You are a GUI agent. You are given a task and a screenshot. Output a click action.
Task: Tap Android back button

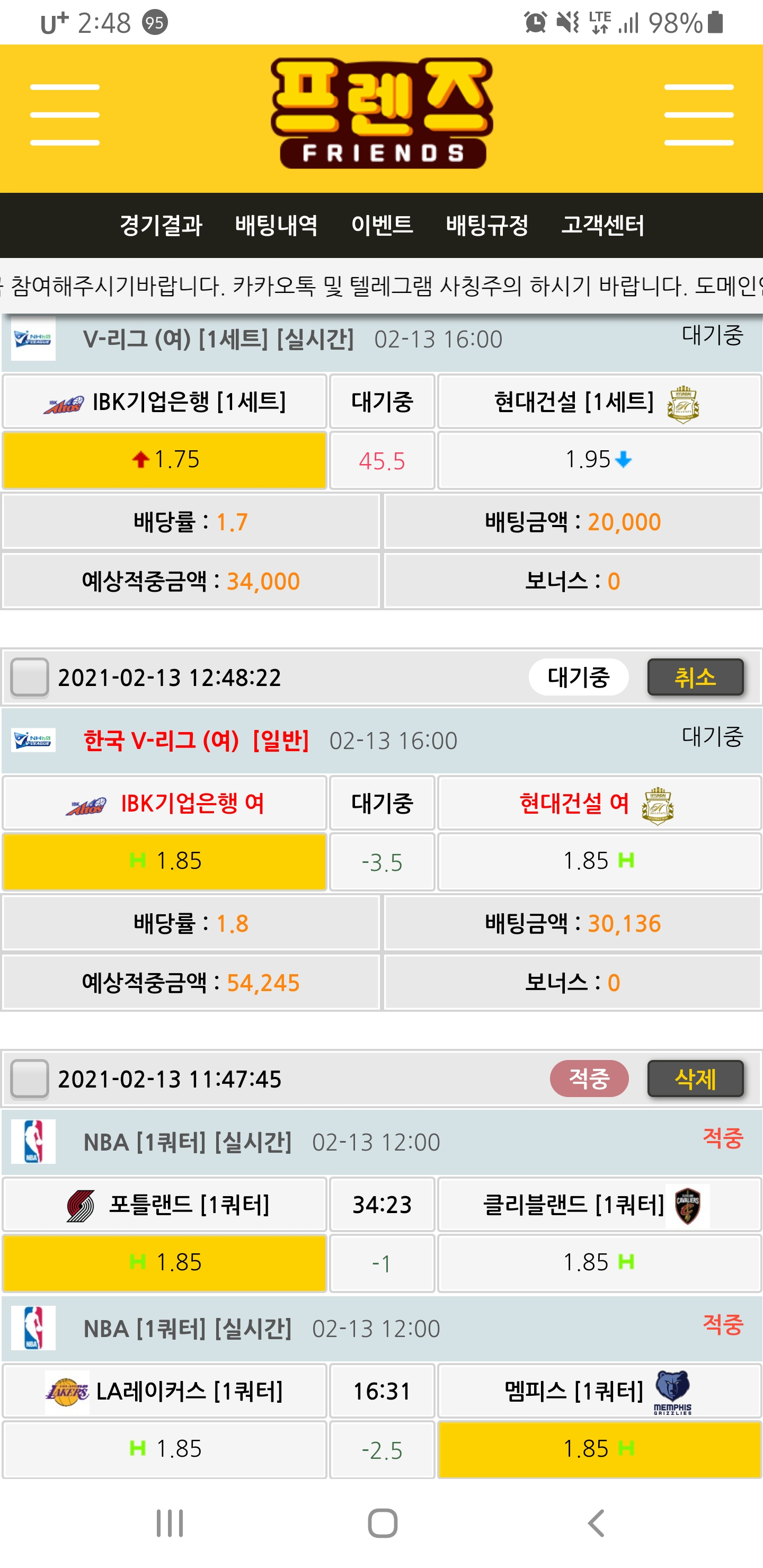pos(596,1523)
